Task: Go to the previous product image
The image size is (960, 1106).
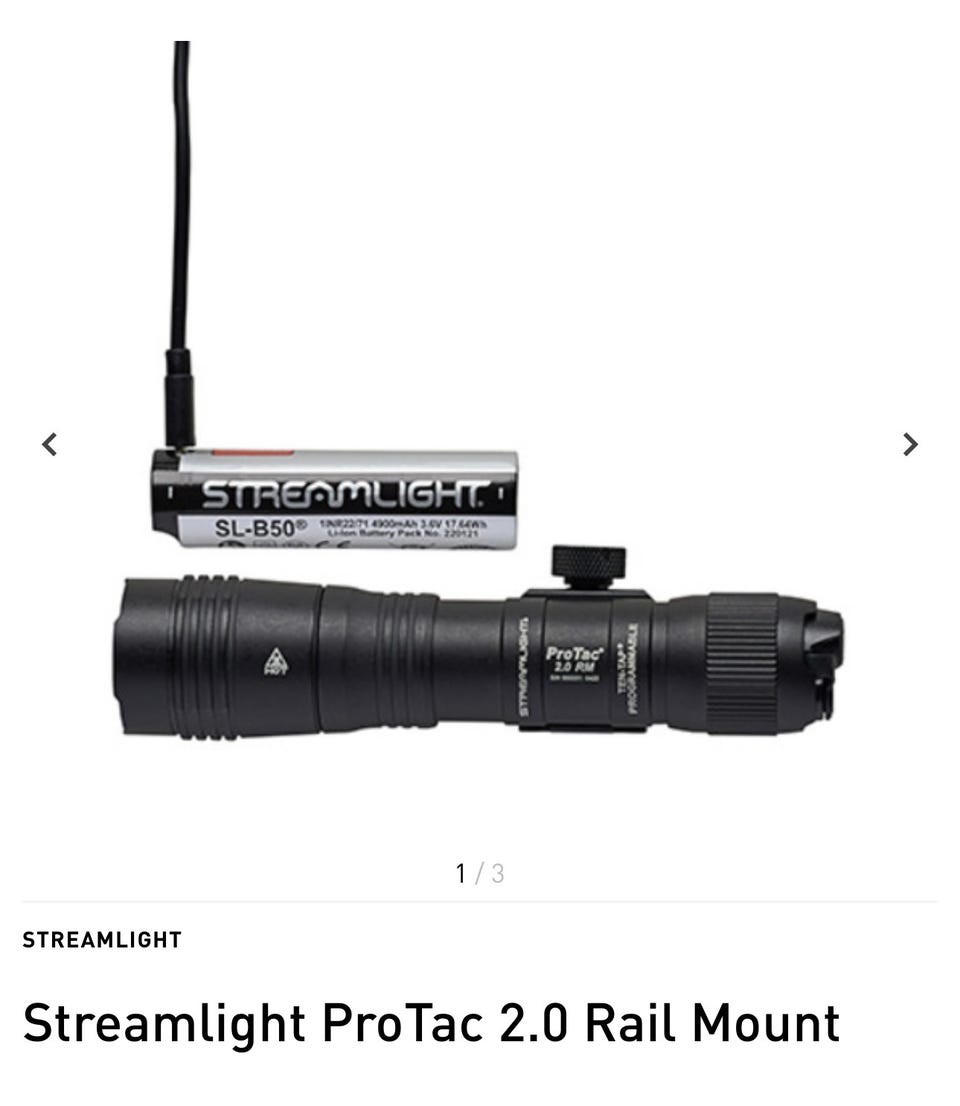Action: pyautogui.click(x=49, y=444)
